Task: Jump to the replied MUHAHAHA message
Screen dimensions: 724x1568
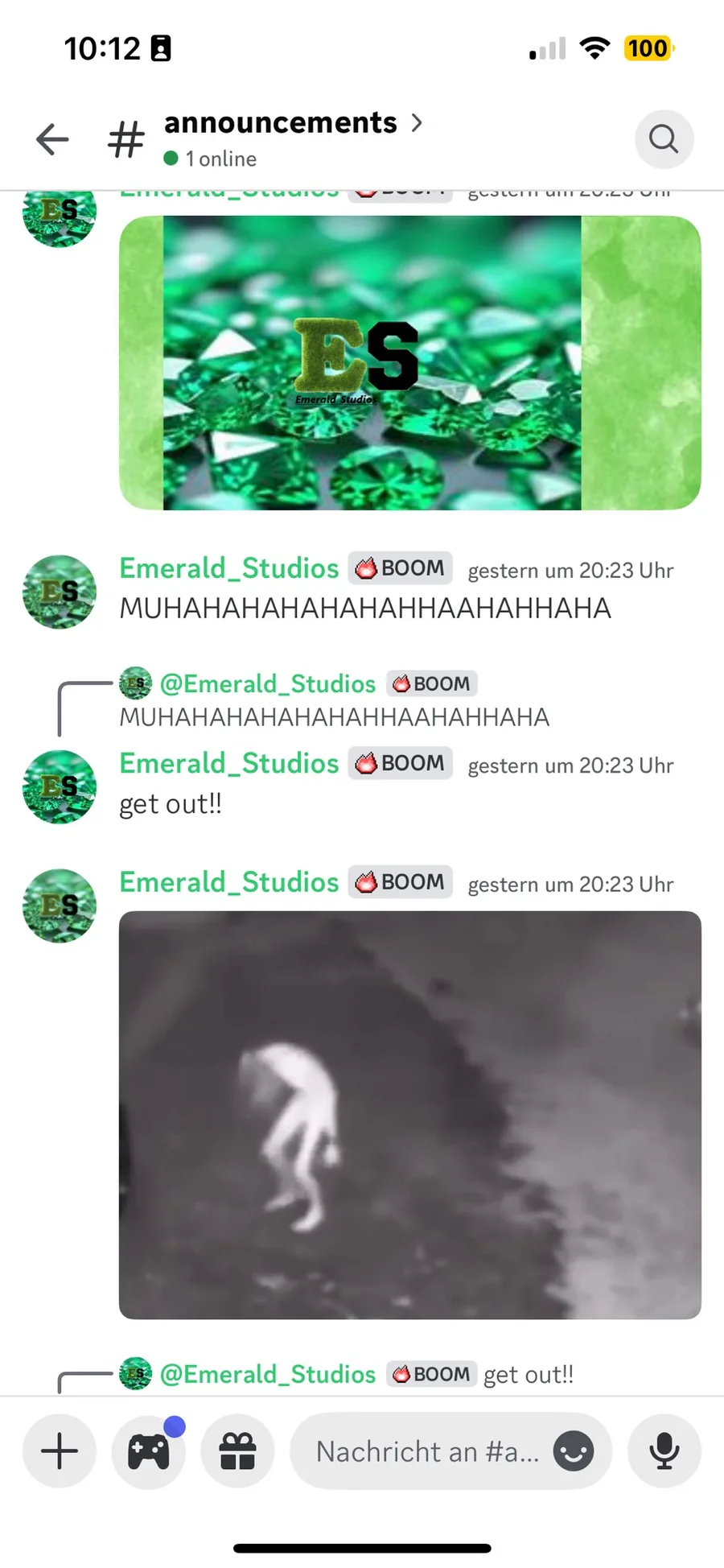Action: coord(334,716)
